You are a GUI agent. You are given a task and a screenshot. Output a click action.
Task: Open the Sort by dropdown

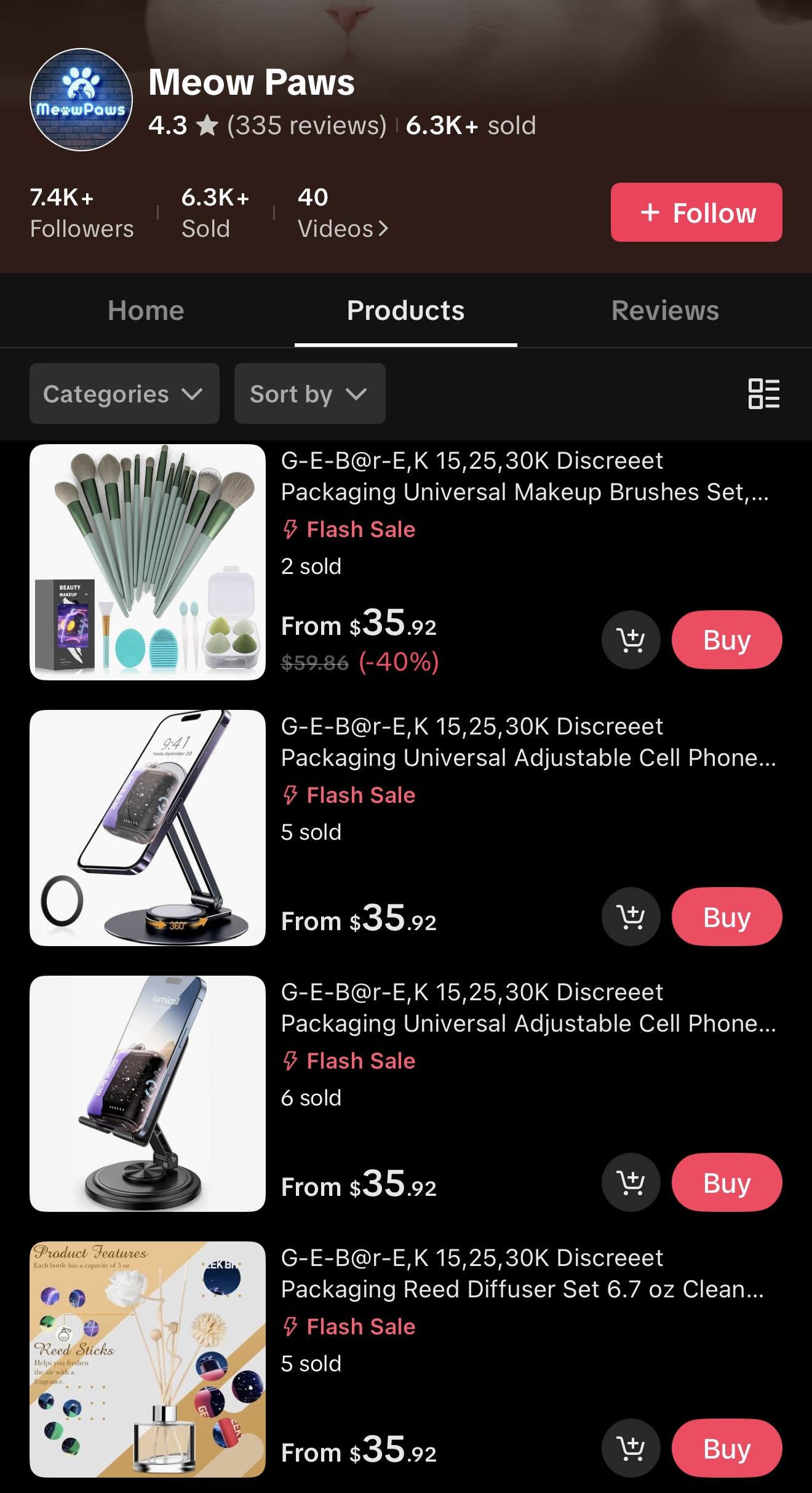(x=309, y=394)
